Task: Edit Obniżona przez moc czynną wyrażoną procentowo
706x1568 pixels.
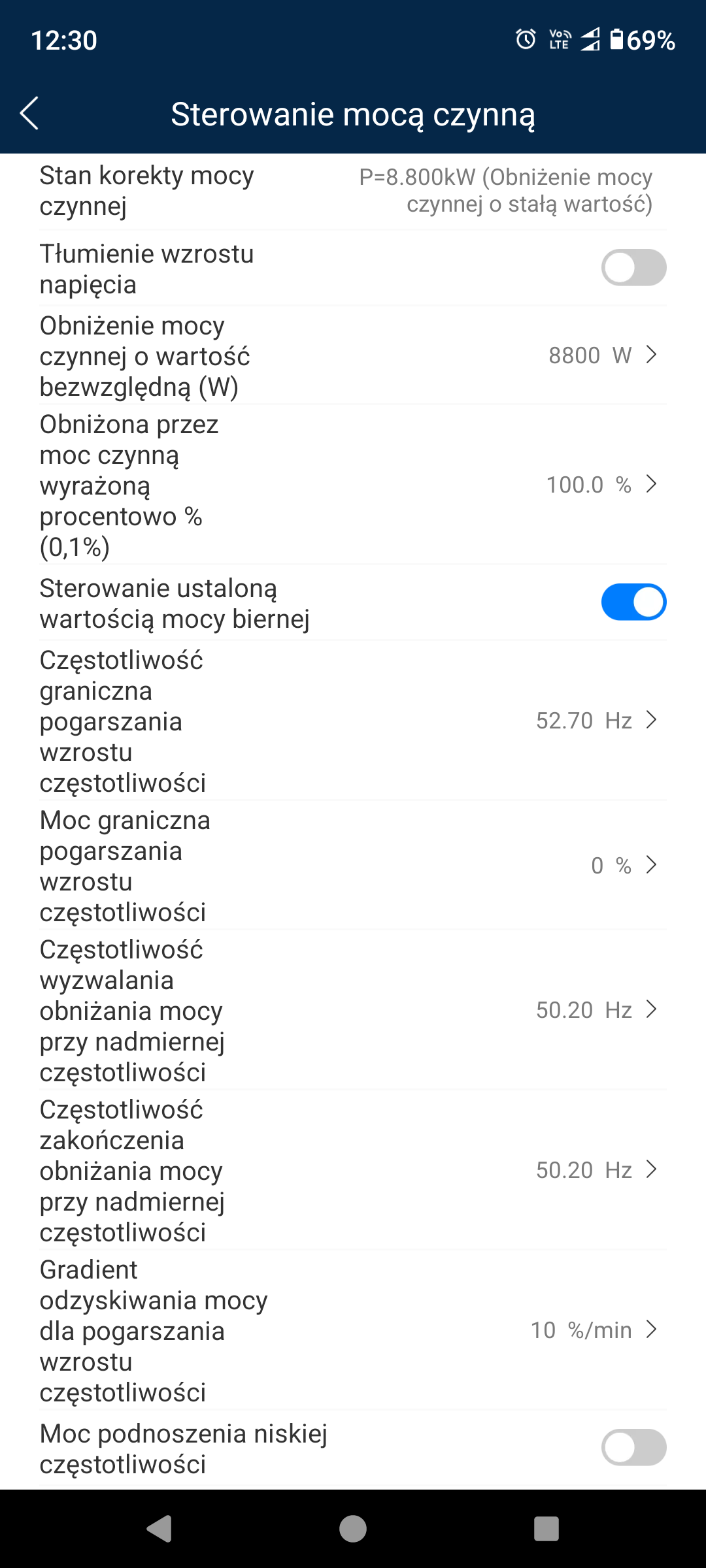Action: 353,485
